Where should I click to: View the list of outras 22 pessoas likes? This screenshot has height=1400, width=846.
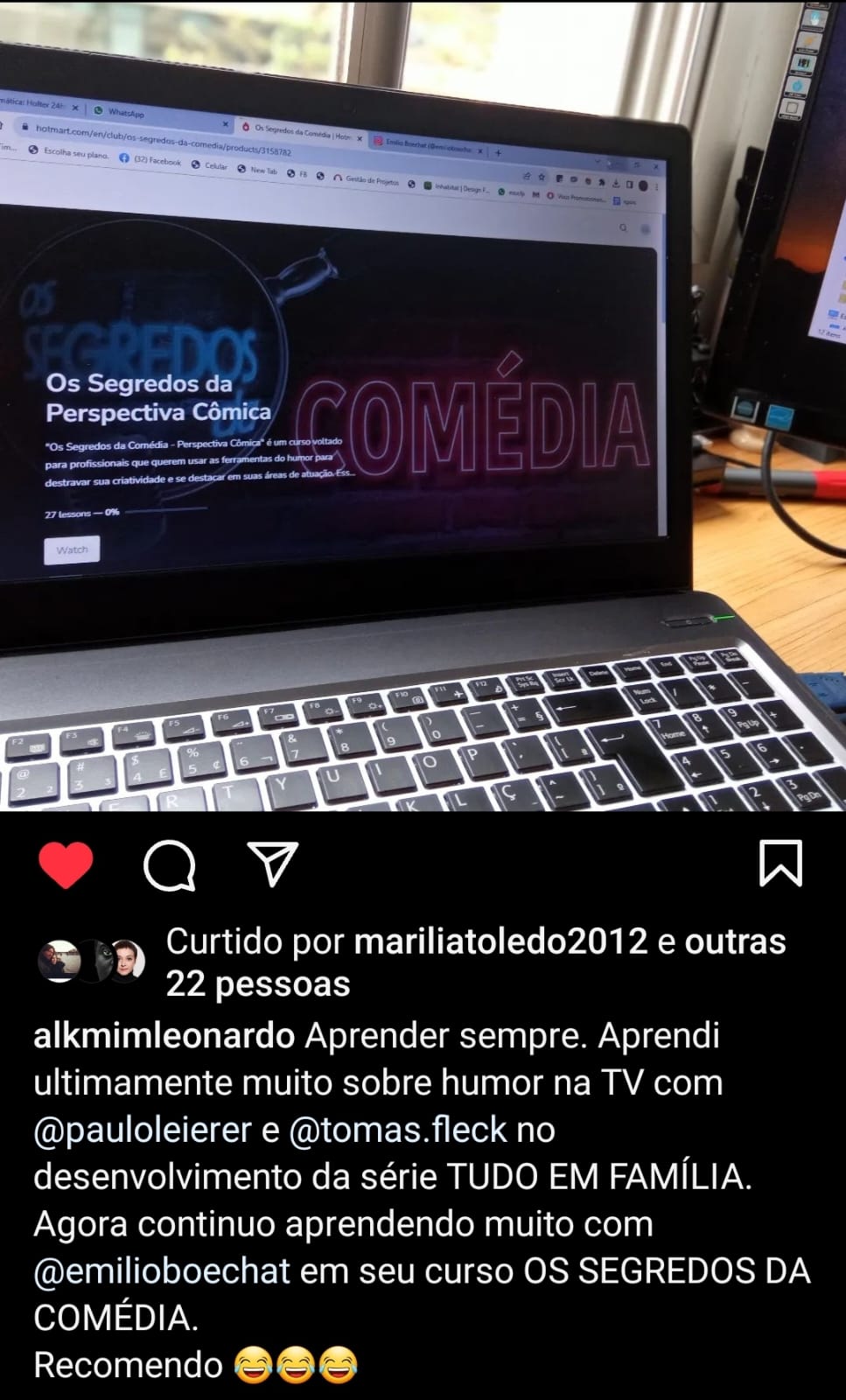477,962
